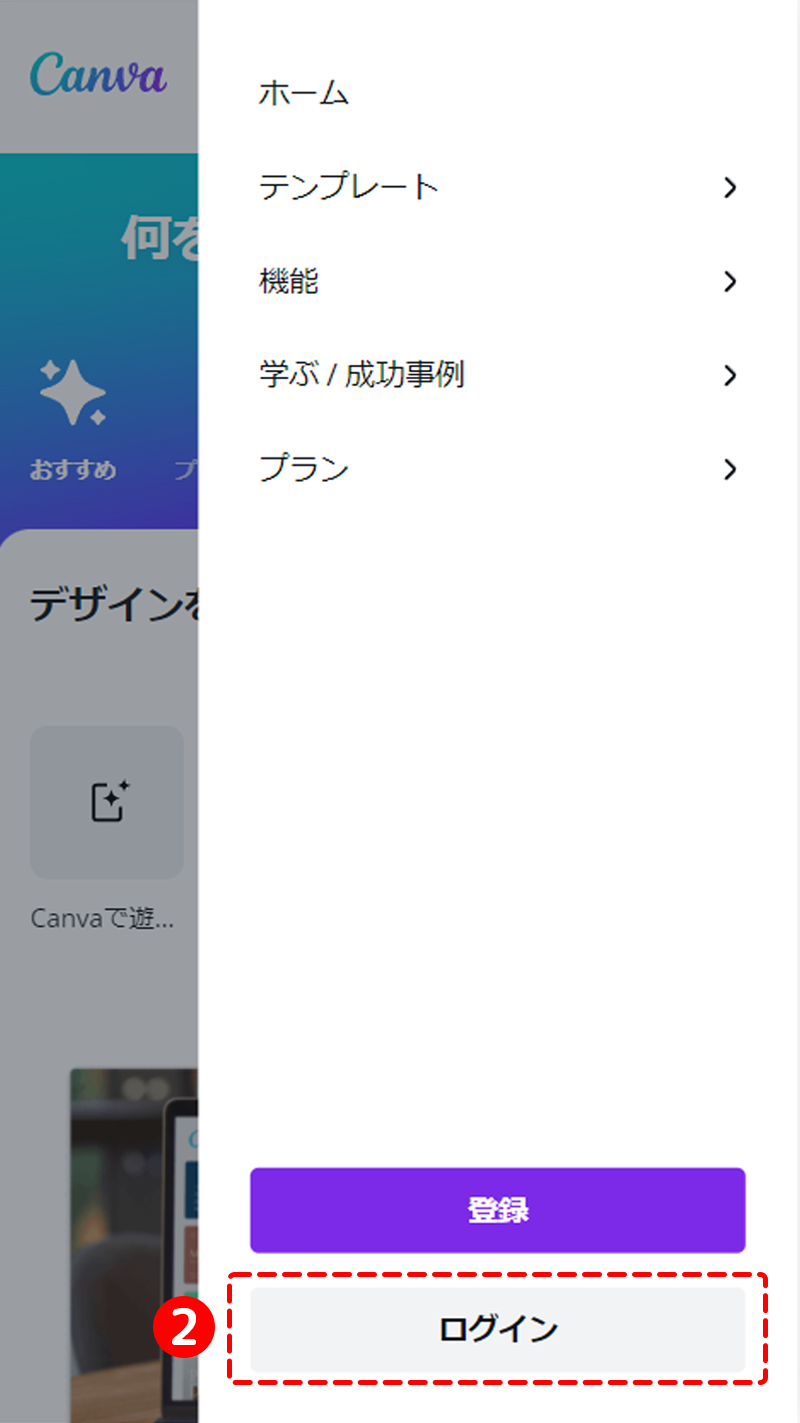The image size is (800, 1423).
Task: Open the 学ぶ / 成功事例 submenu
Action: point(498,375)
